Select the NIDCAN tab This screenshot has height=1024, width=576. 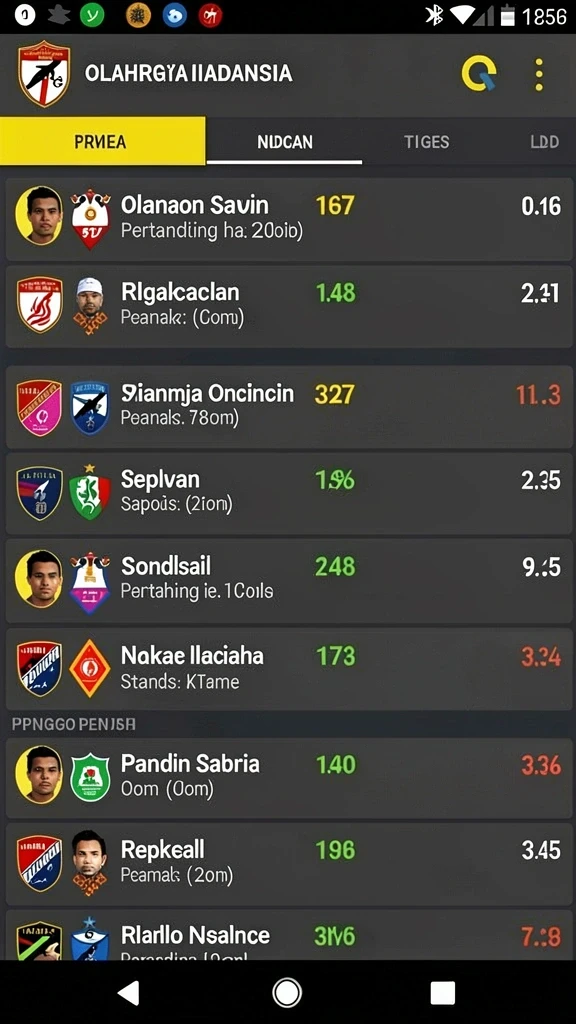(284, 141)
